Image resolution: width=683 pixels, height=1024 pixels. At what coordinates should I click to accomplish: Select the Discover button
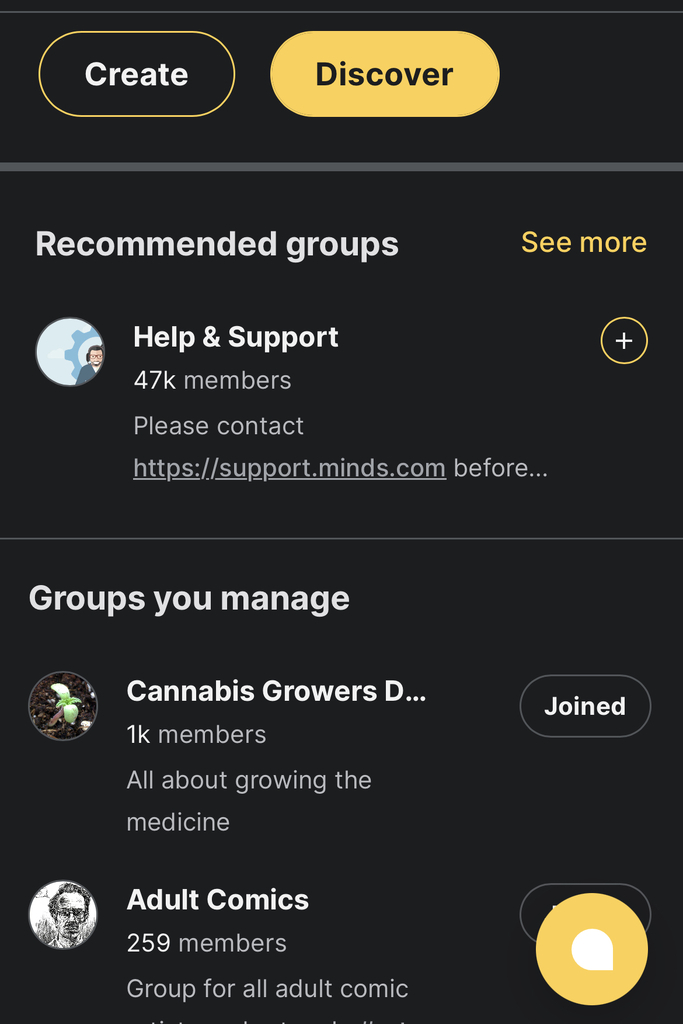pos(384,74)
